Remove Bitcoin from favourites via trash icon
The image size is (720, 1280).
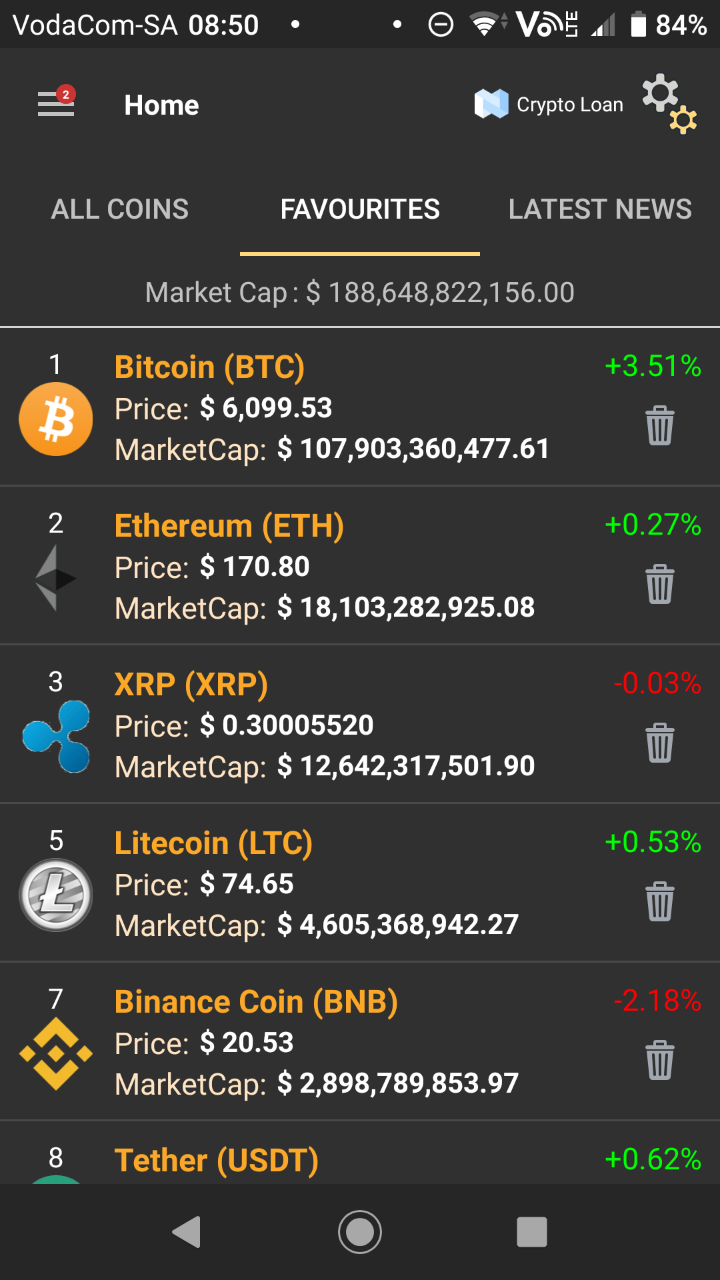[x=660, y=426]
